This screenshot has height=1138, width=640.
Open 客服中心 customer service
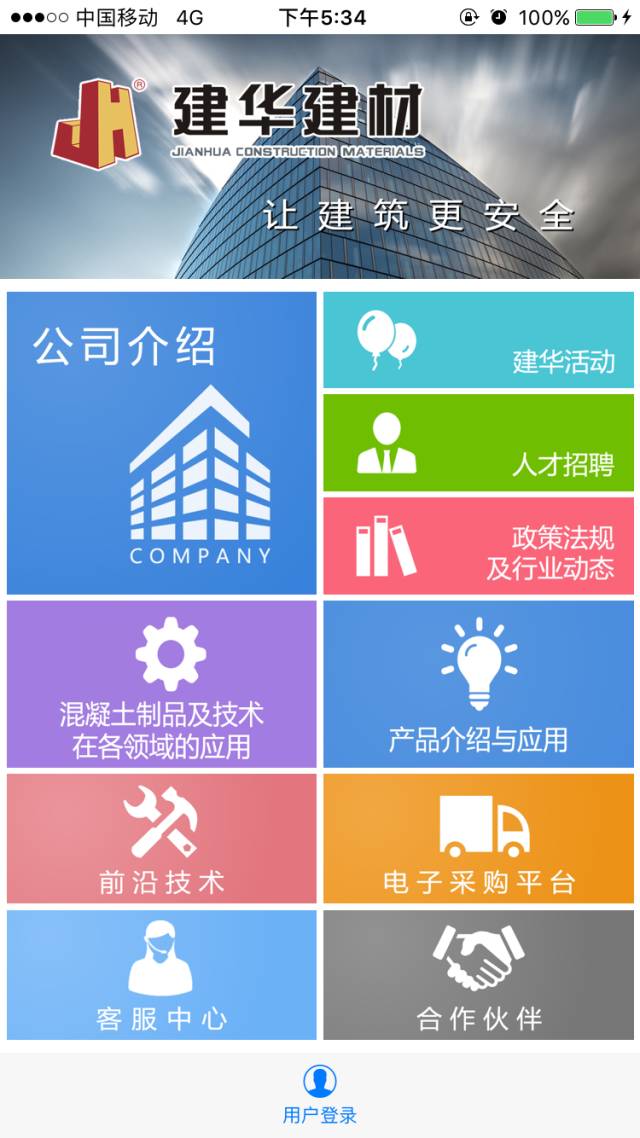click(x=161, y=974)
